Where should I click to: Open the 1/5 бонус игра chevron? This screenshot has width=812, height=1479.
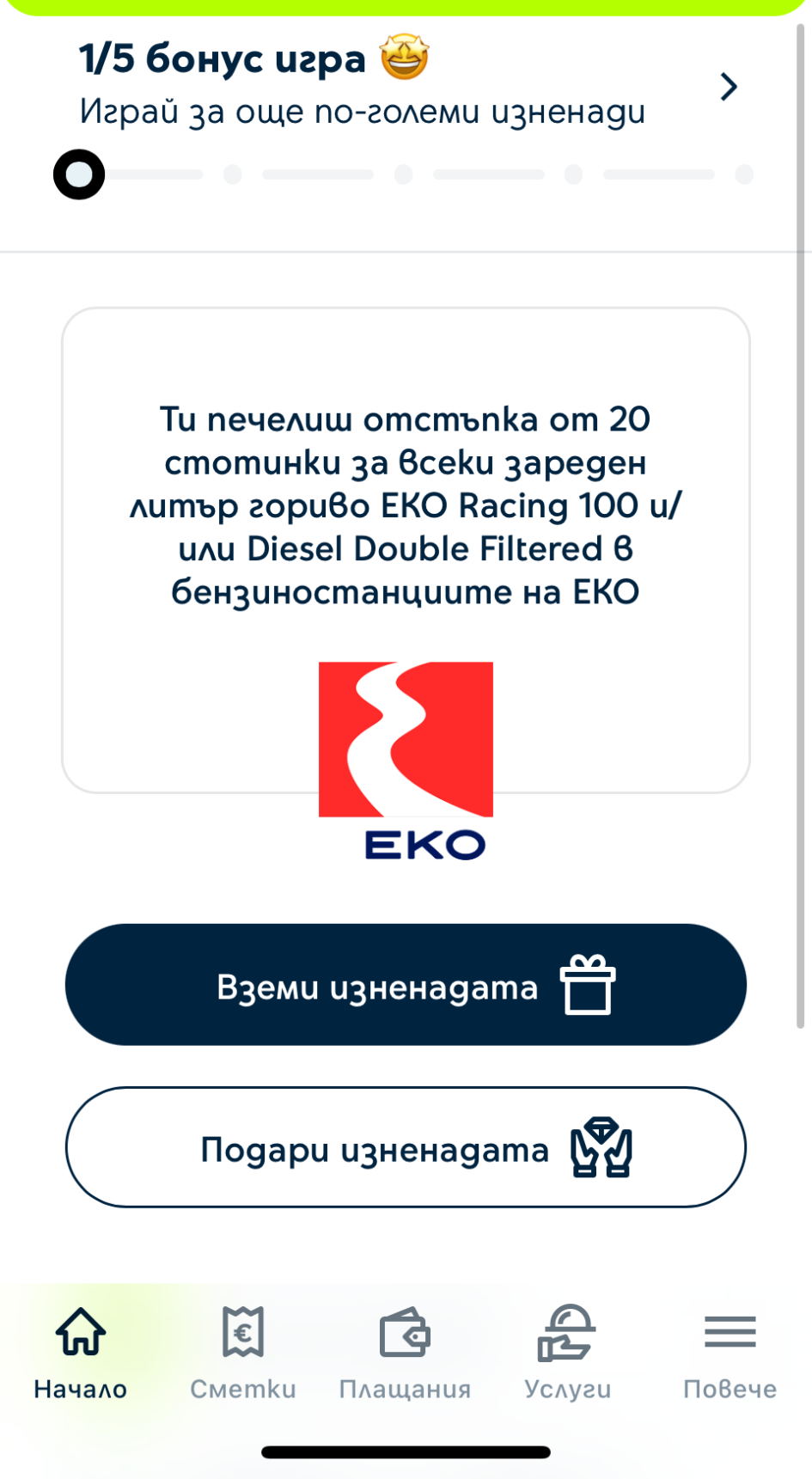(729, 86)
